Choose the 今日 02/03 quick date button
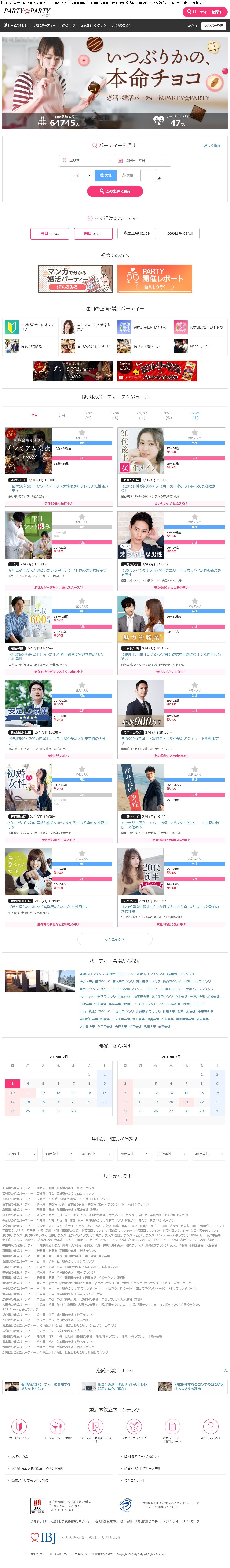The width and height of the screenshot is (230, 1568). click(x=50, y=233)
